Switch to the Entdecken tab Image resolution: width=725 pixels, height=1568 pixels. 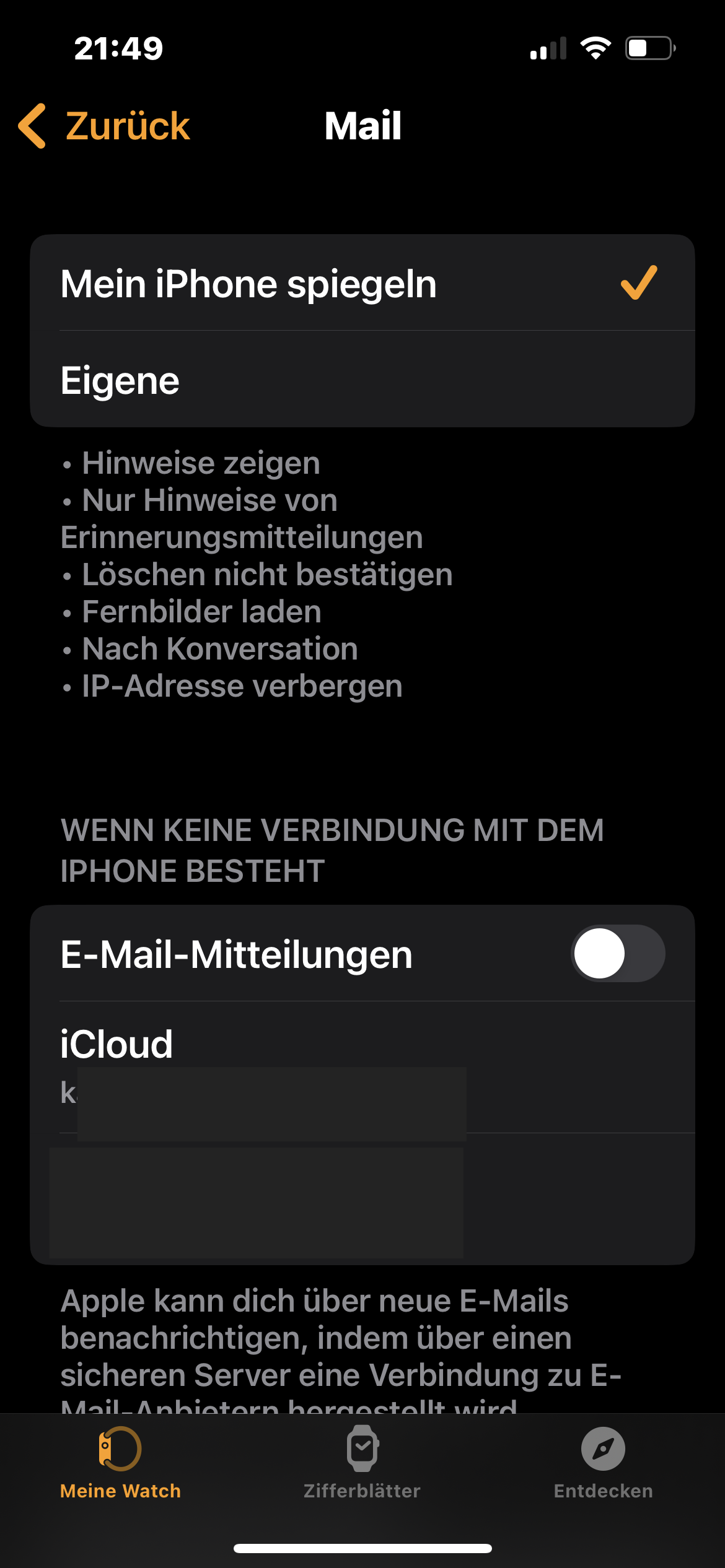pyautogui.click(x=603, y=1463)
